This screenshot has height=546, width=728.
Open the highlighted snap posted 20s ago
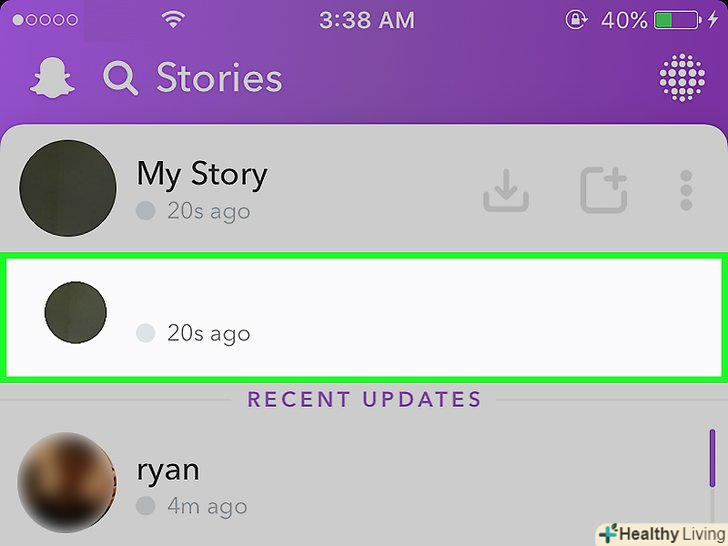[x=363, y=317]
